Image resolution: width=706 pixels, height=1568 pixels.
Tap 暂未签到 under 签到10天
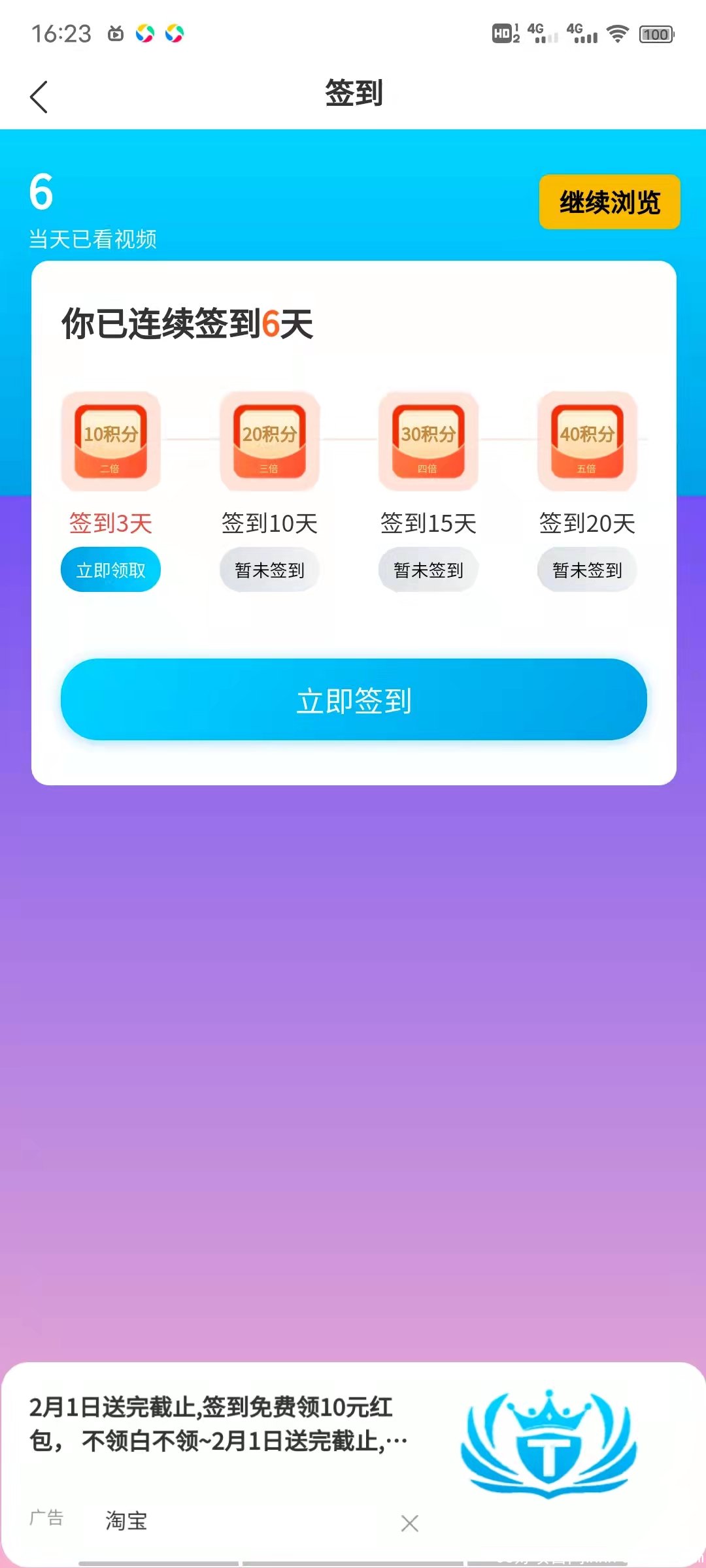point(269,570)
